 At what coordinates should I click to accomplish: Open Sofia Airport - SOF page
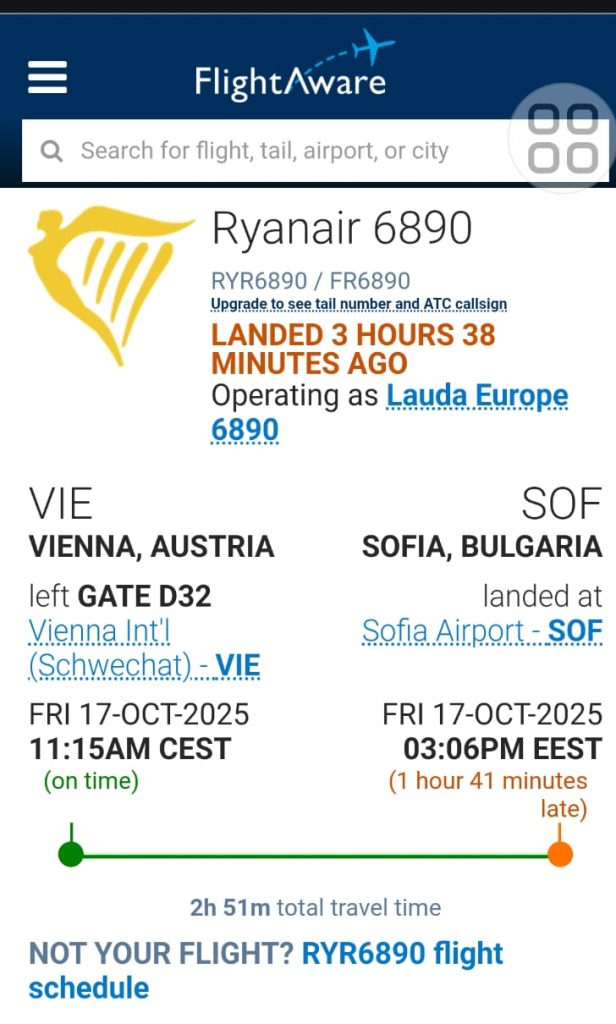[x=482, y=631]
